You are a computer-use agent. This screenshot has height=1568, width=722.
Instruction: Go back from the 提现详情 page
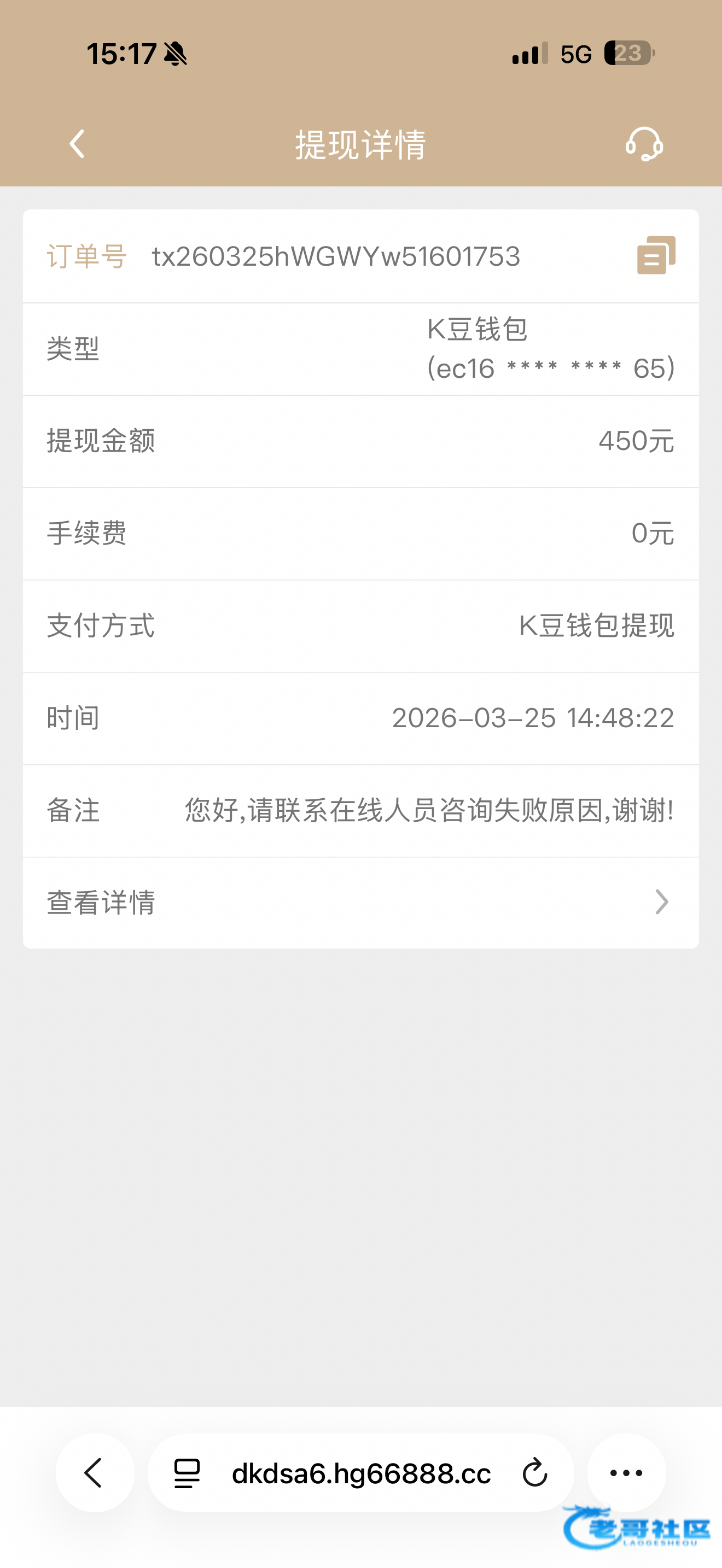[77, 144]
